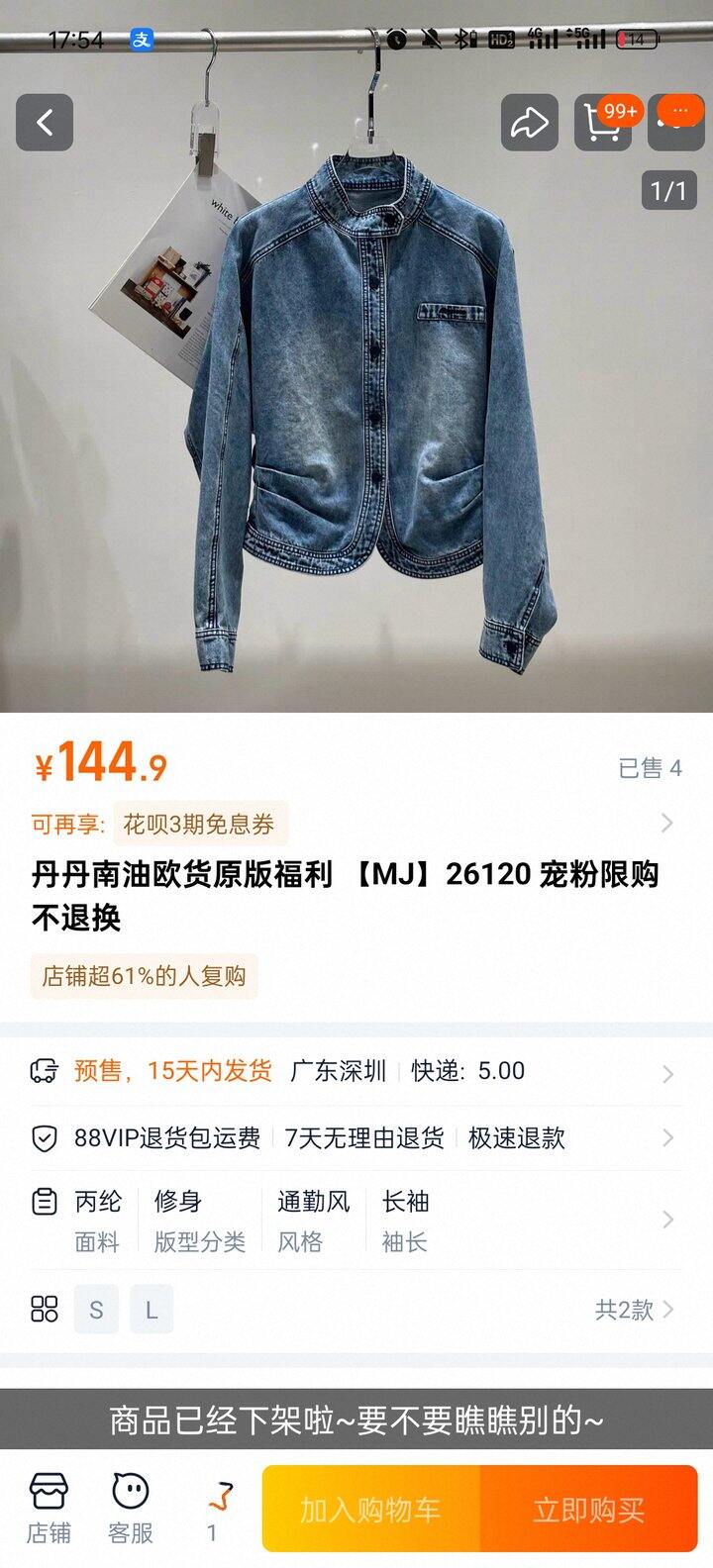Open the shopping cart
The height and width of the screenshot is (1568, 713).
pos(603,123)
